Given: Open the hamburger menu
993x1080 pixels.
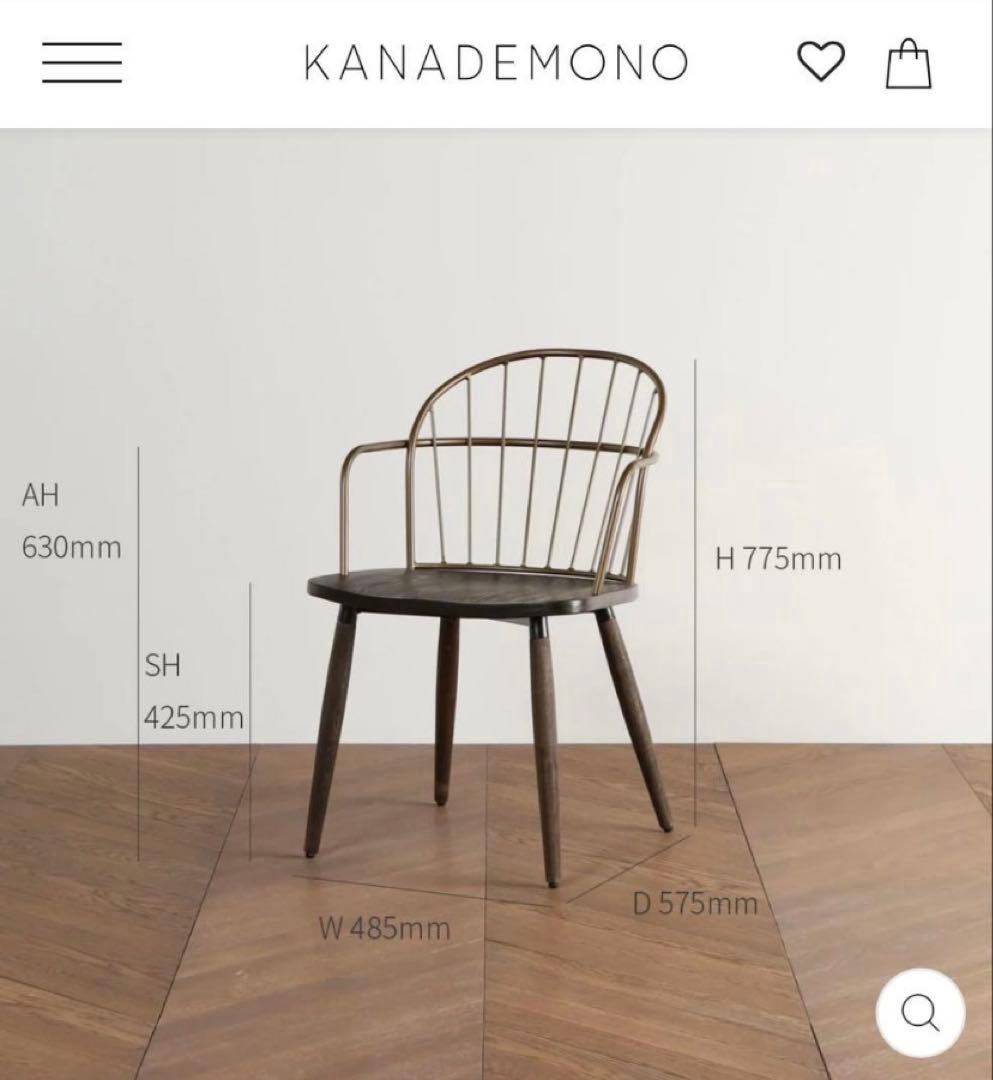Looking at the screenshot, I should coord(82,63).
